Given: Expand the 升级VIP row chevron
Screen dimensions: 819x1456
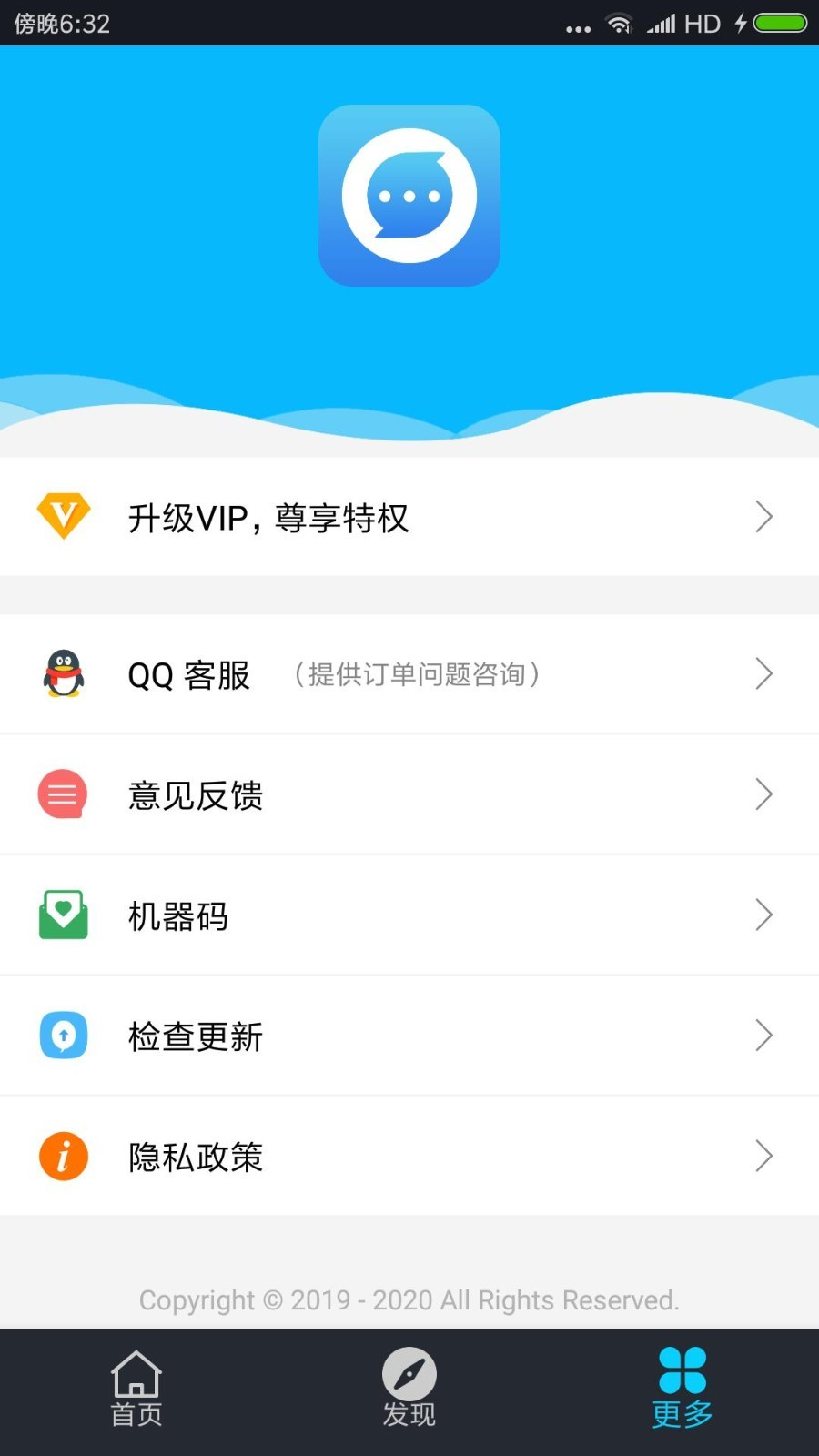Looking at the screenshot, I should [764, 516].
